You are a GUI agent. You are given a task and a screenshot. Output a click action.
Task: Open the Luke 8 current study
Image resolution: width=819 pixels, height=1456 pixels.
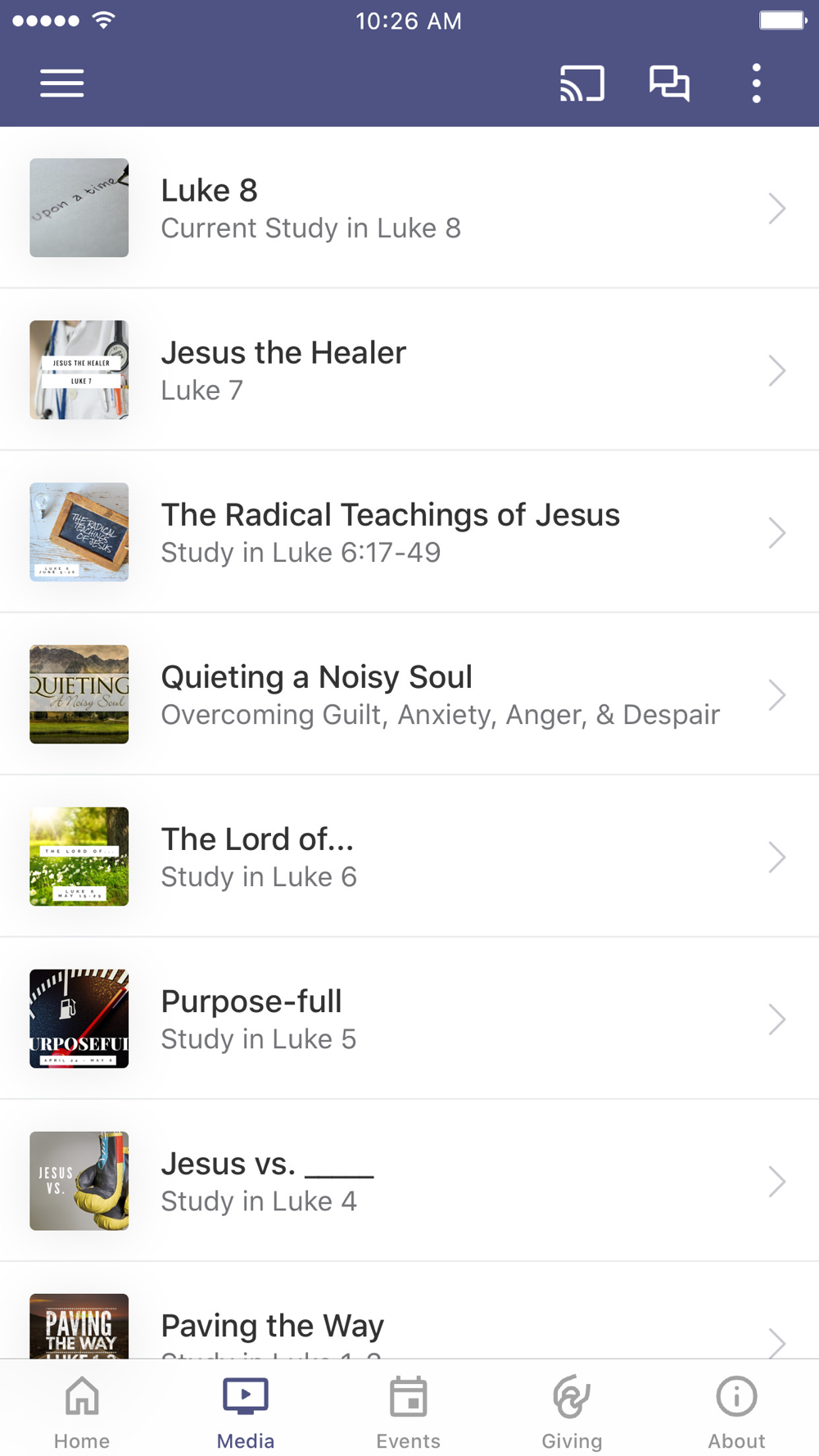(x=409, y=208)
